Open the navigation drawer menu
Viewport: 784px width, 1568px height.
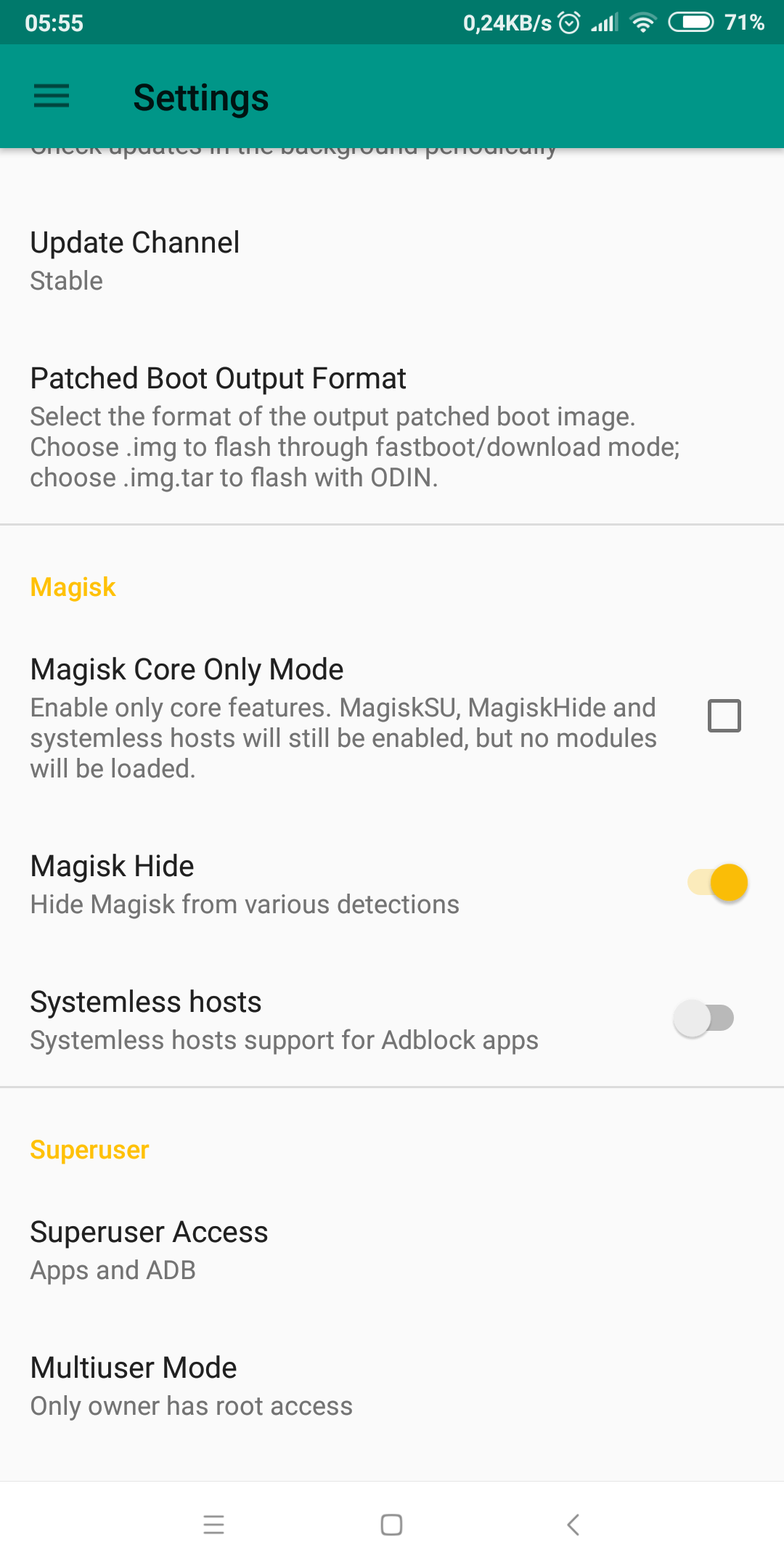52,97
